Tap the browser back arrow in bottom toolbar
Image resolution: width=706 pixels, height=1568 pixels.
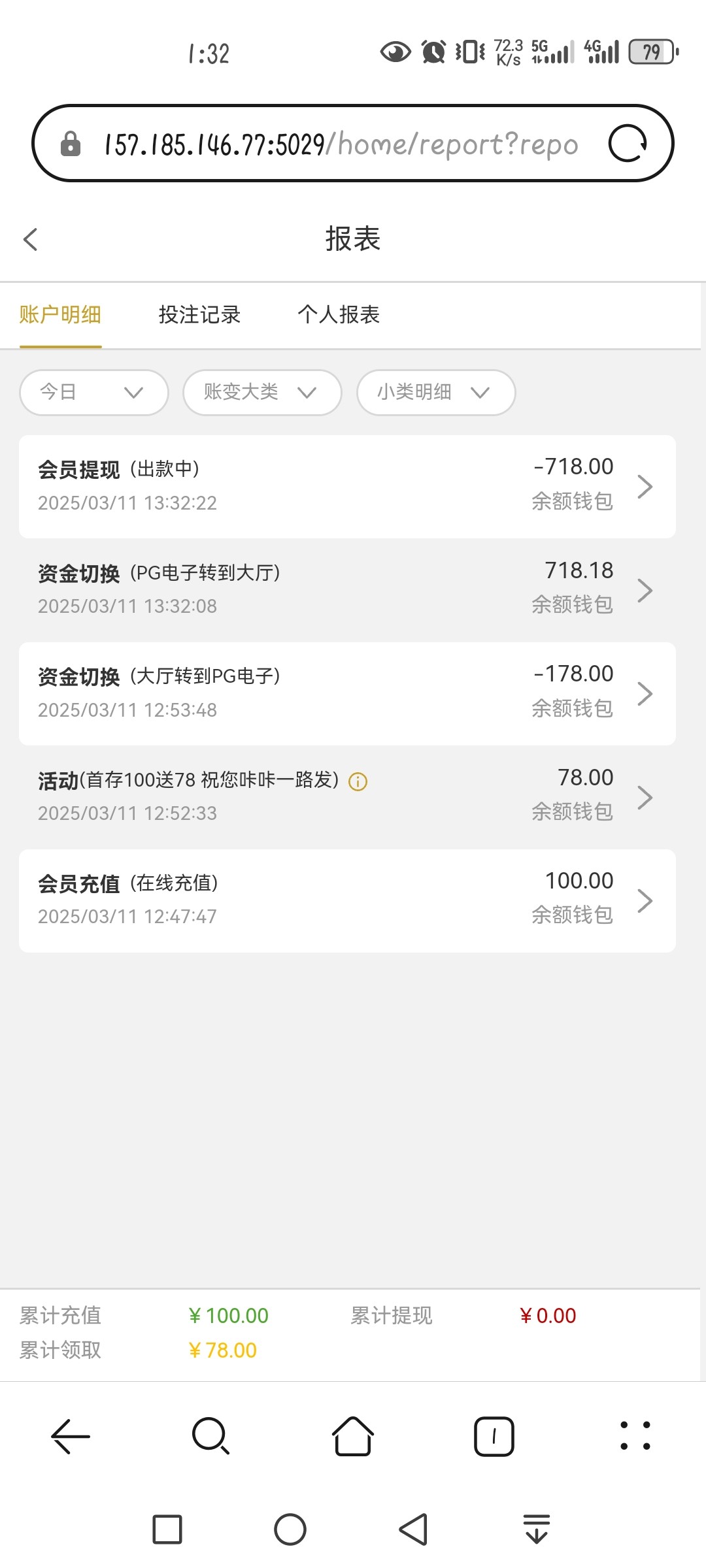coord(71,1437)
